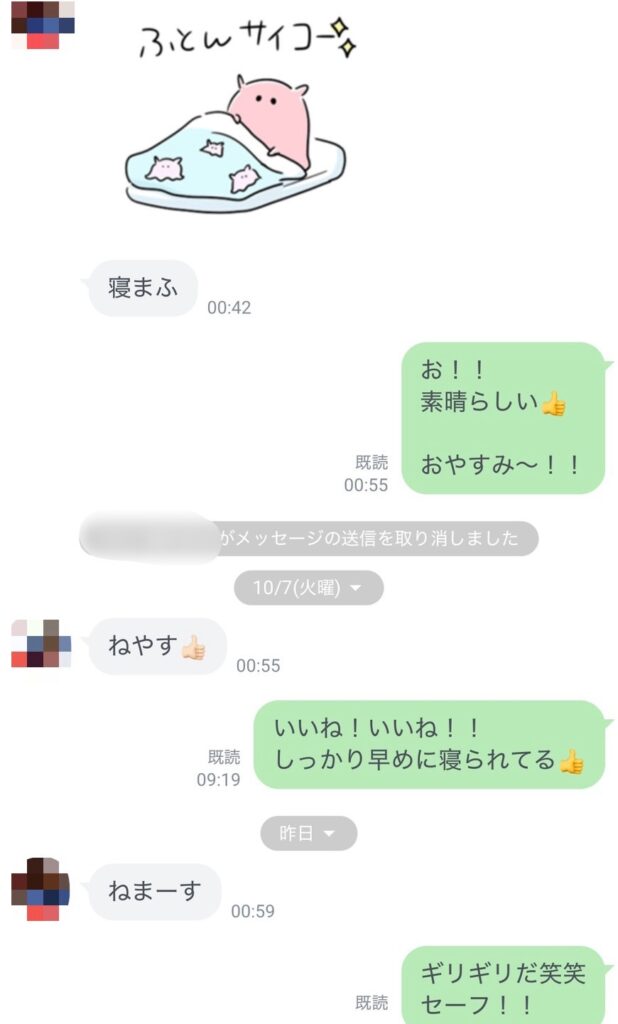Expand the 昨日 date chip
The width and height of the screenshot is (618, 1024).
coord(308,833)
